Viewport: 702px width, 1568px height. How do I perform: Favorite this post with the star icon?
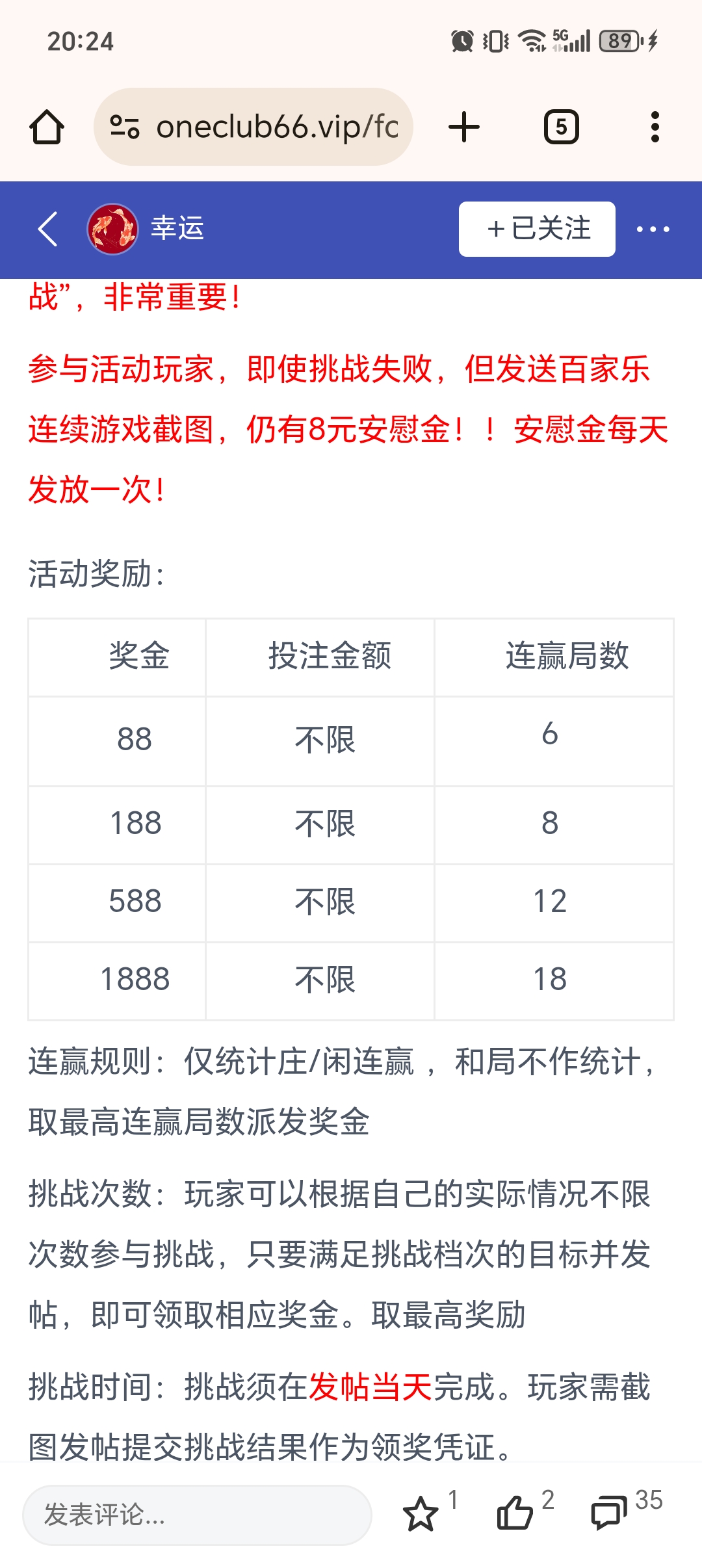421,1513
